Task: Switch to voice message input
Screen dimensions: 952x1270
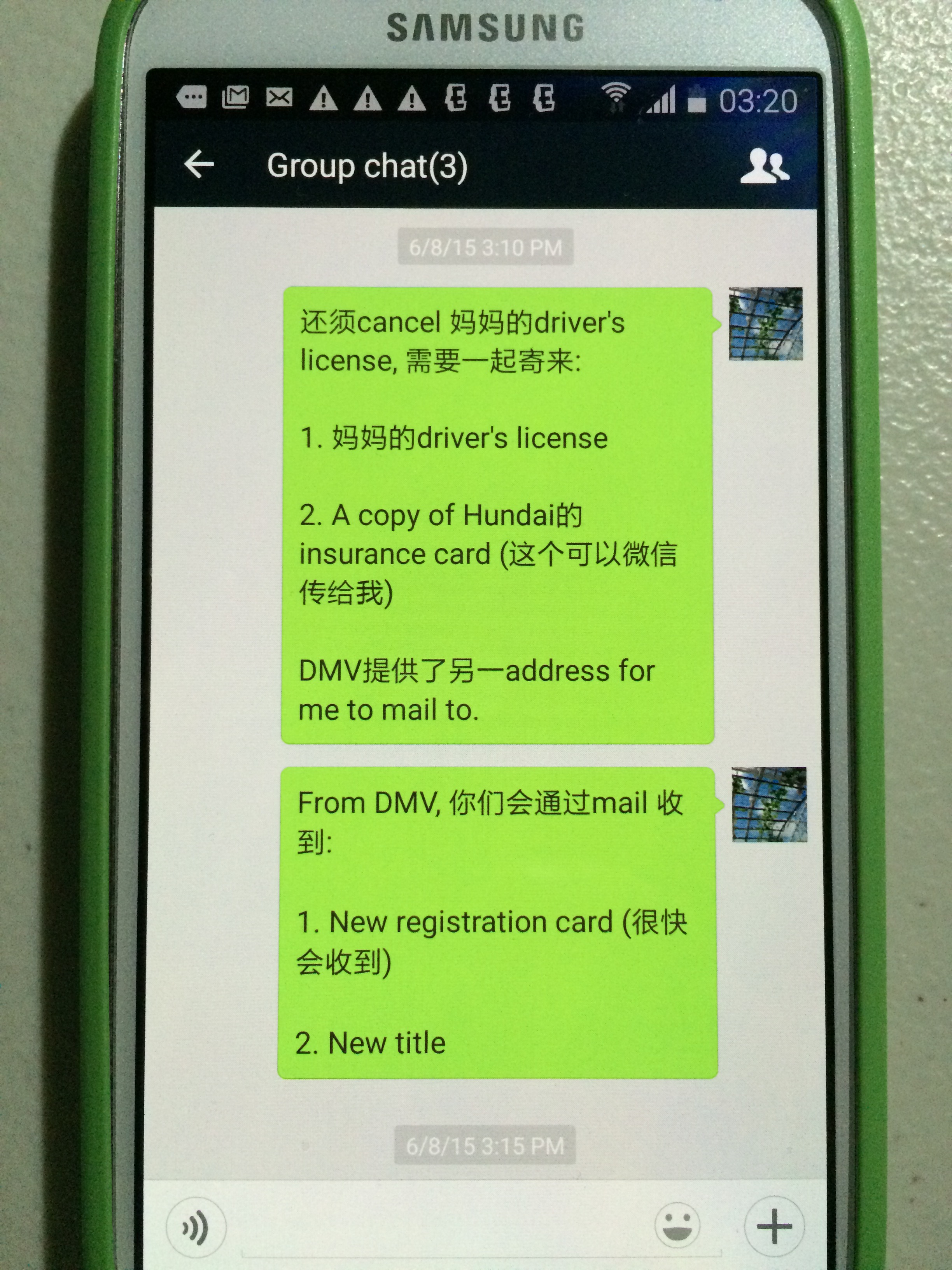Action: tap(196, 1228)
